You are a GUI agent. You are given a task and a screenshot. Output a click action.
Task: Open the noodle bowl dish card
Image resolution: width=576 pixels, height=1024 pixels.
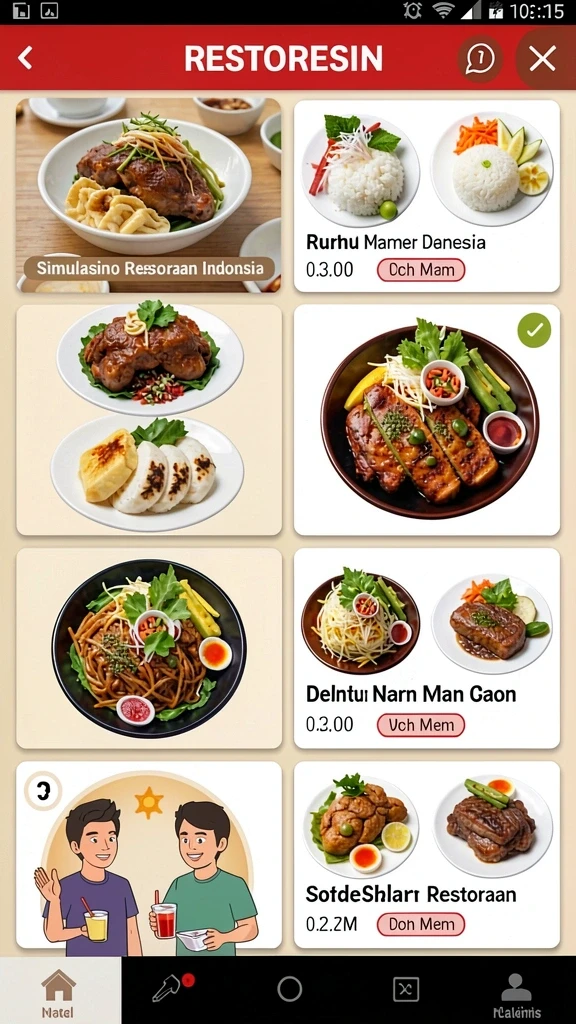pyautogui.click(x=149, y=648)
